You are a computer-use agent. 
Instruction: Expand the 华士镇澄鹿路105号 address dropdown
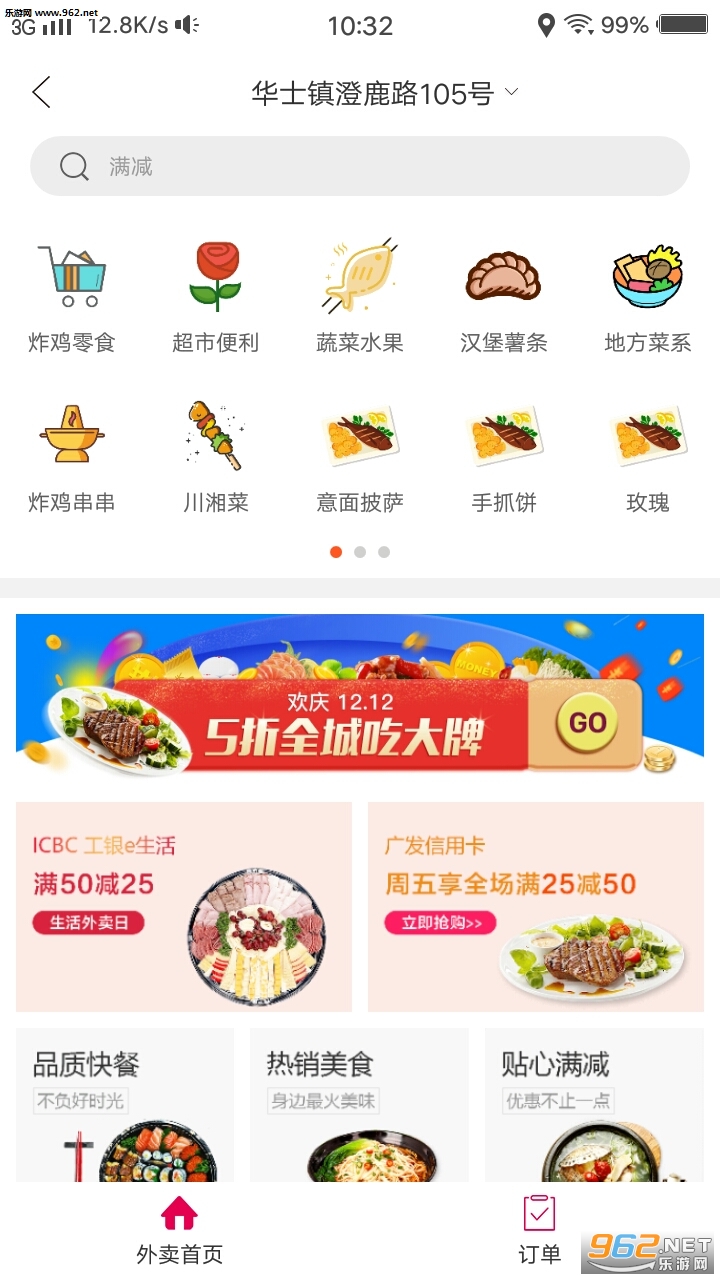pos(384,94)
